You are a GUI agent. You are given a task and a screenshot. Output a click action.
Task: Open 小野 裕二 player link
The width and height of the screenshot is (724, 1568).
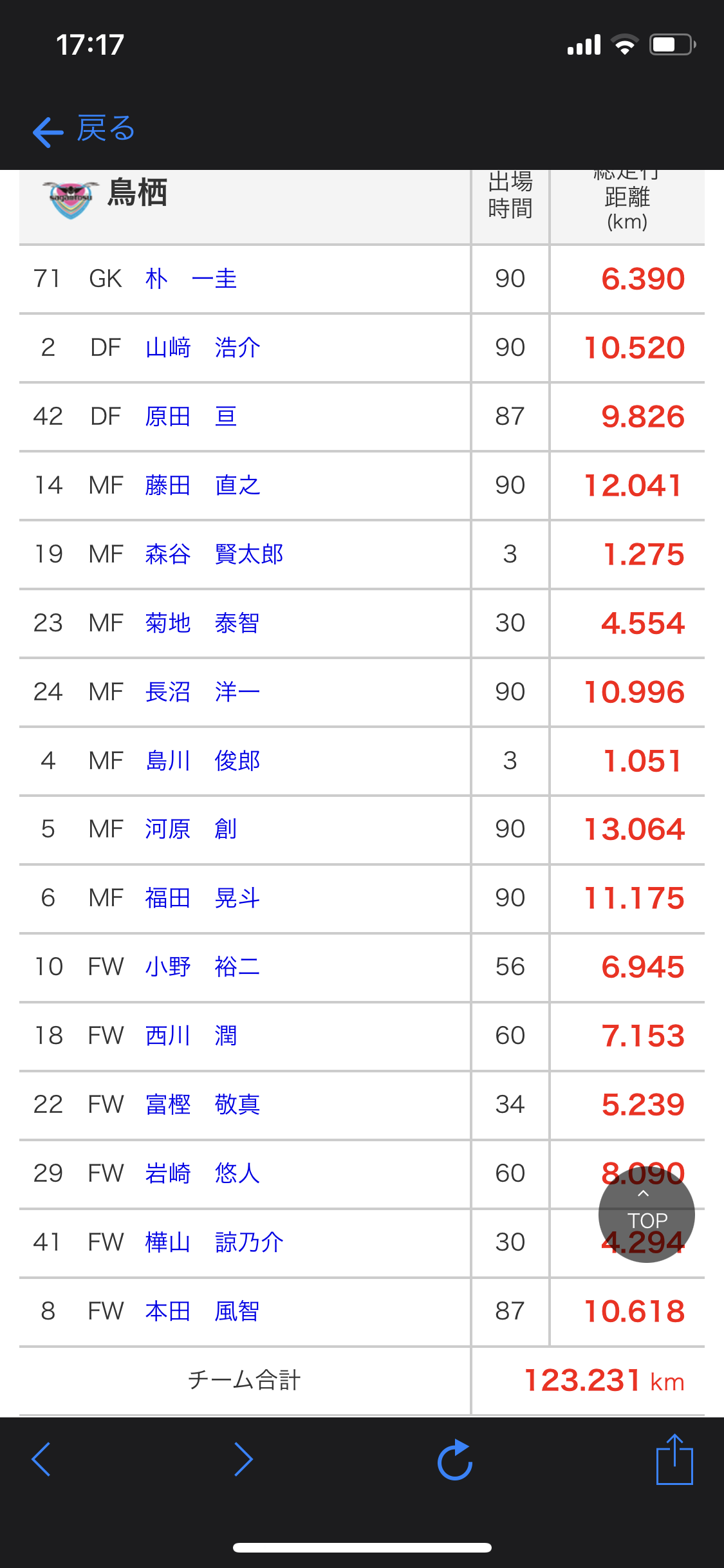pos(203,967)
